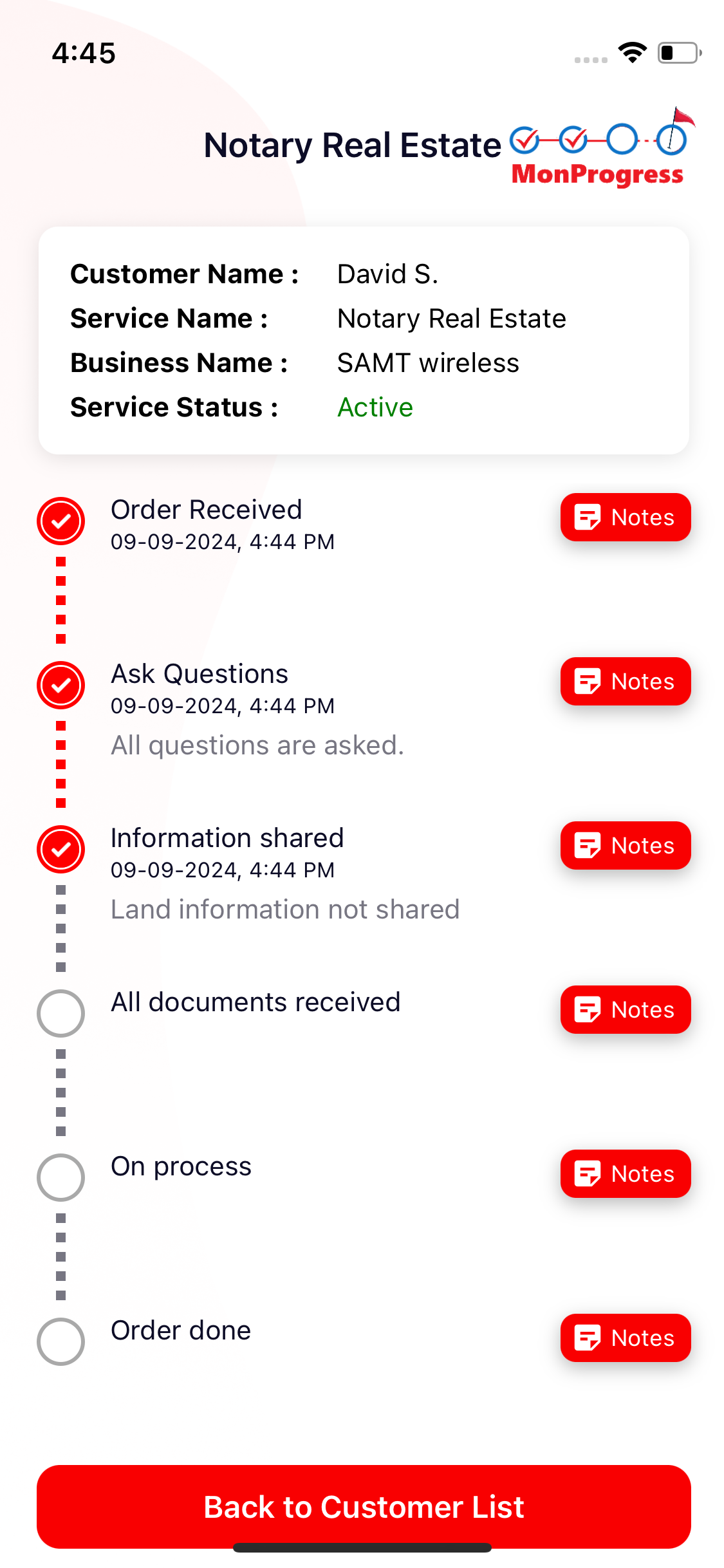View Notes for Ask Questions step
Screen dimensions: 724x1568
625,682
